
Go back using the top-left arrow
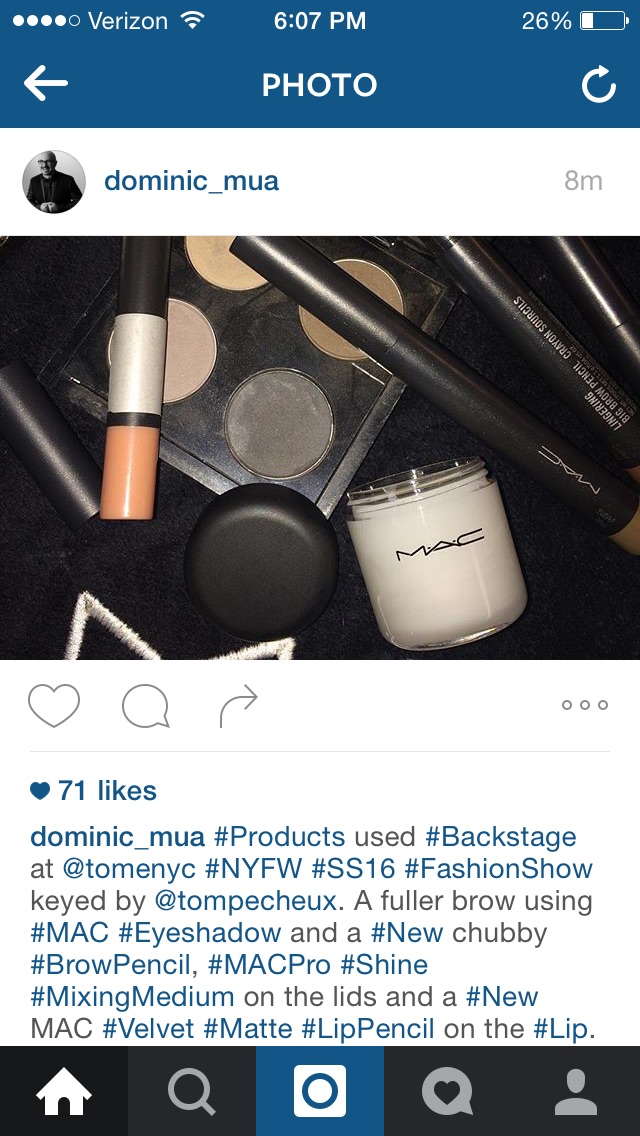click(x=45, y=84)
